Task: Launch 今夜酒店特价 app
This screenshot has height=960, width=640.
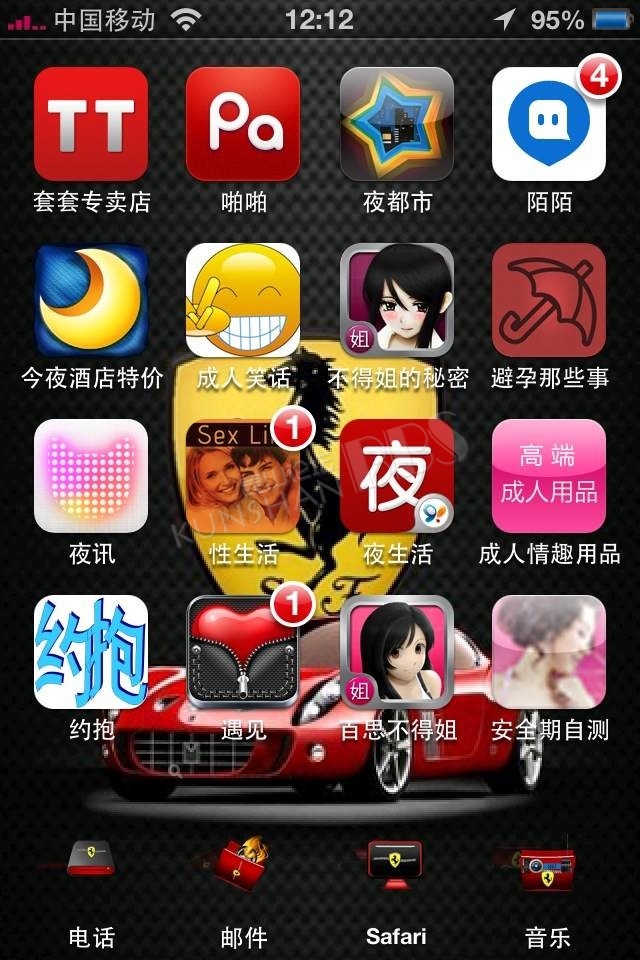Action: point(91,300)
